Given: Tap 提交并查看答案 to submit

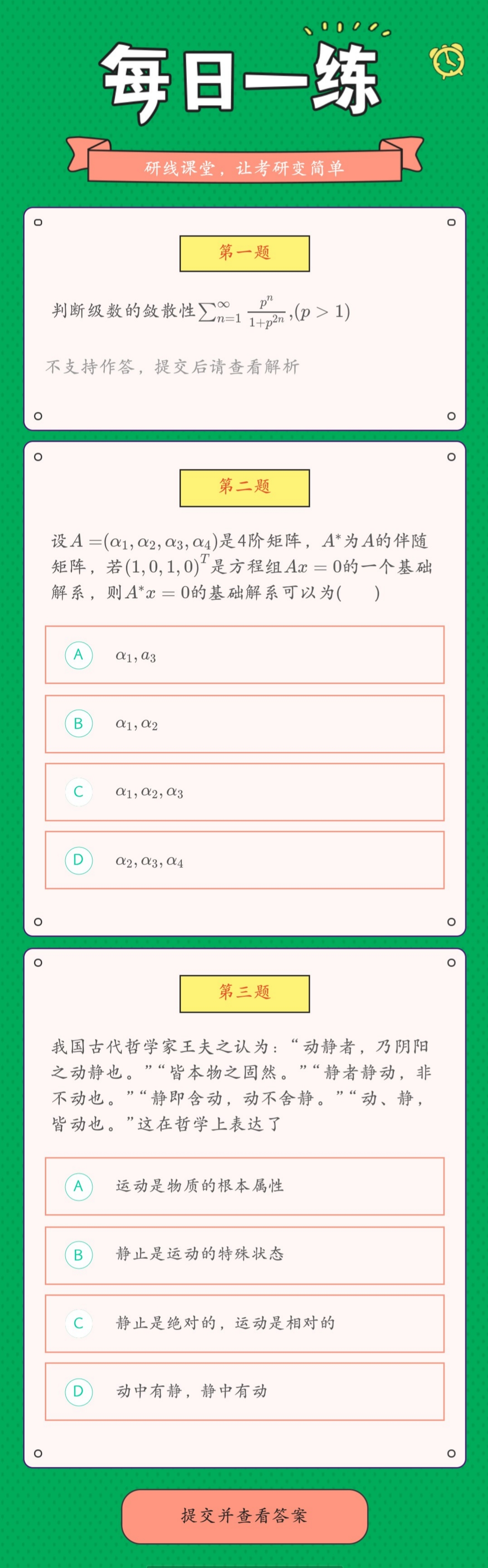Looking at the screenshot, I should (x=244, y=1516).
